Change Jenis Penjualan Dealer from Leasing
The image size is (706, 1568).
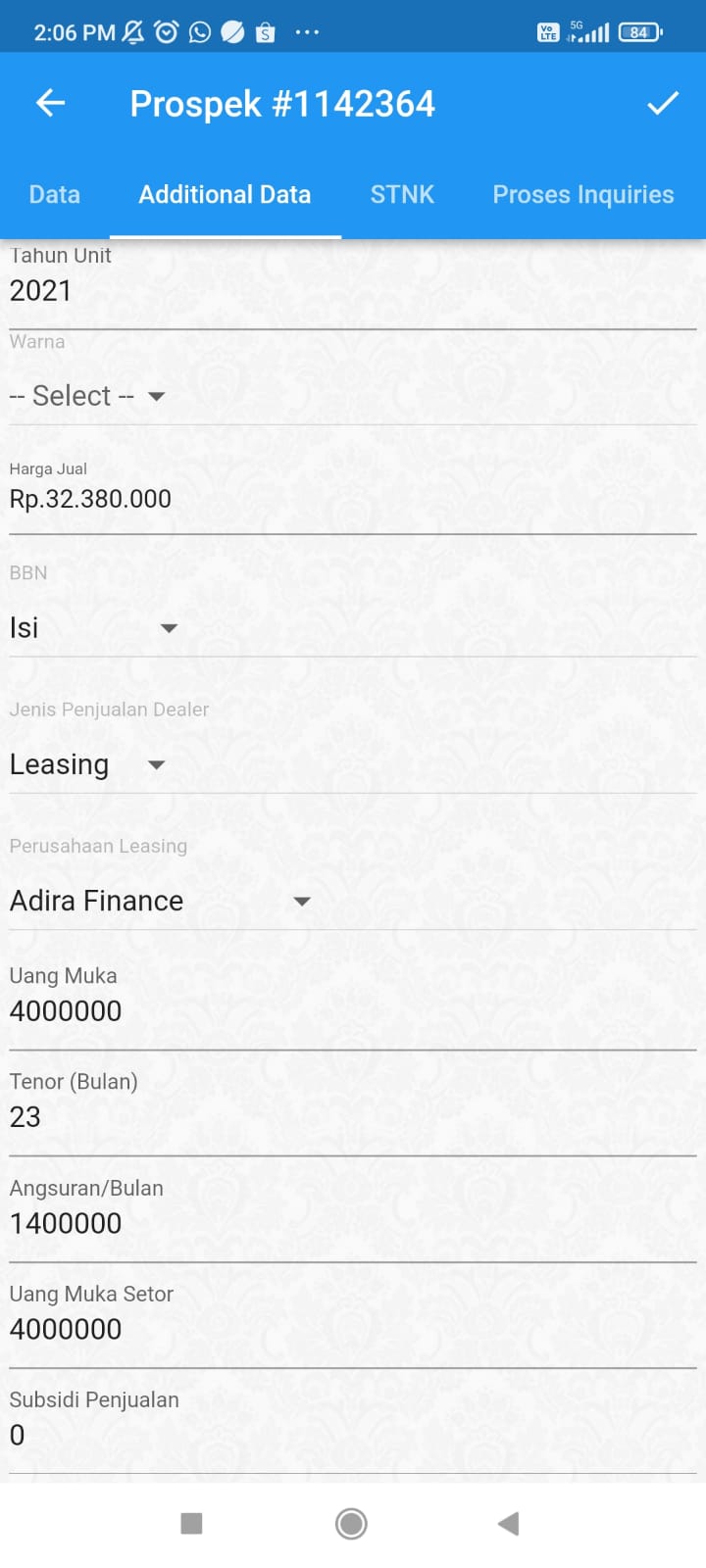tap(88, 764)
